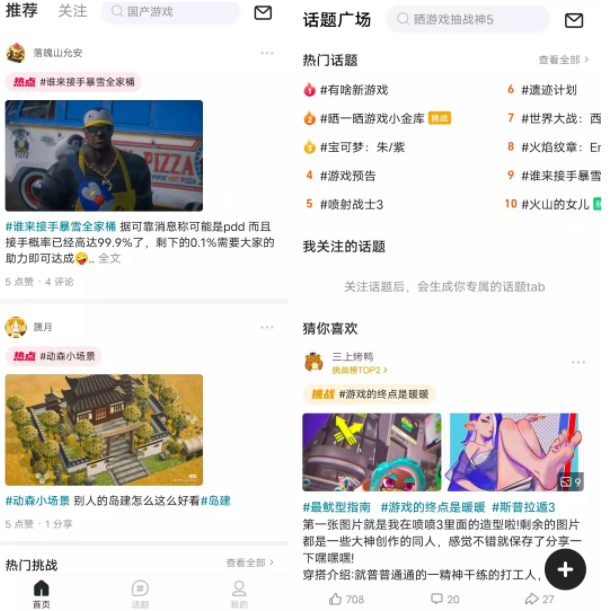This screenshot has width=615, height=611.
Task: Open the GTA pizza van post image
Action: (x=104, y=155)
